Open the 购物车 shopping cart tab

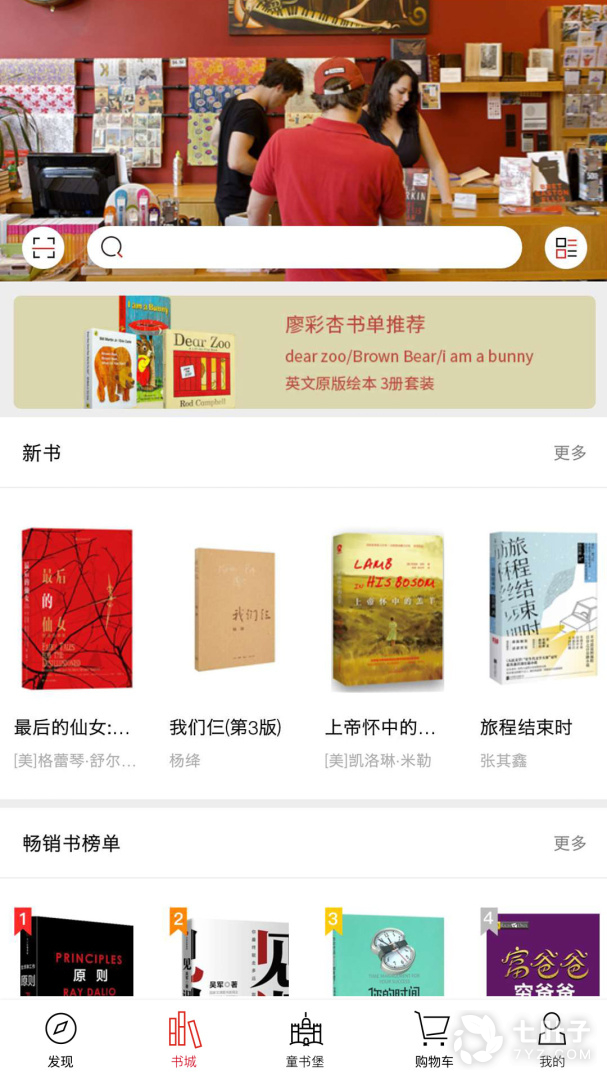coord(433,1040)
